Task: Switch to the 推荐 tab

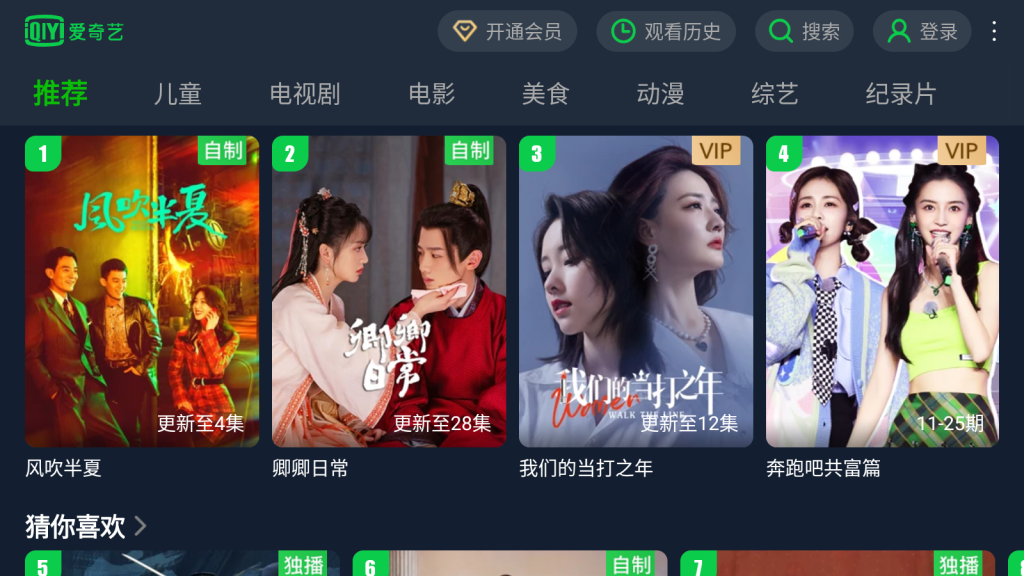Action: pos(61,94)
